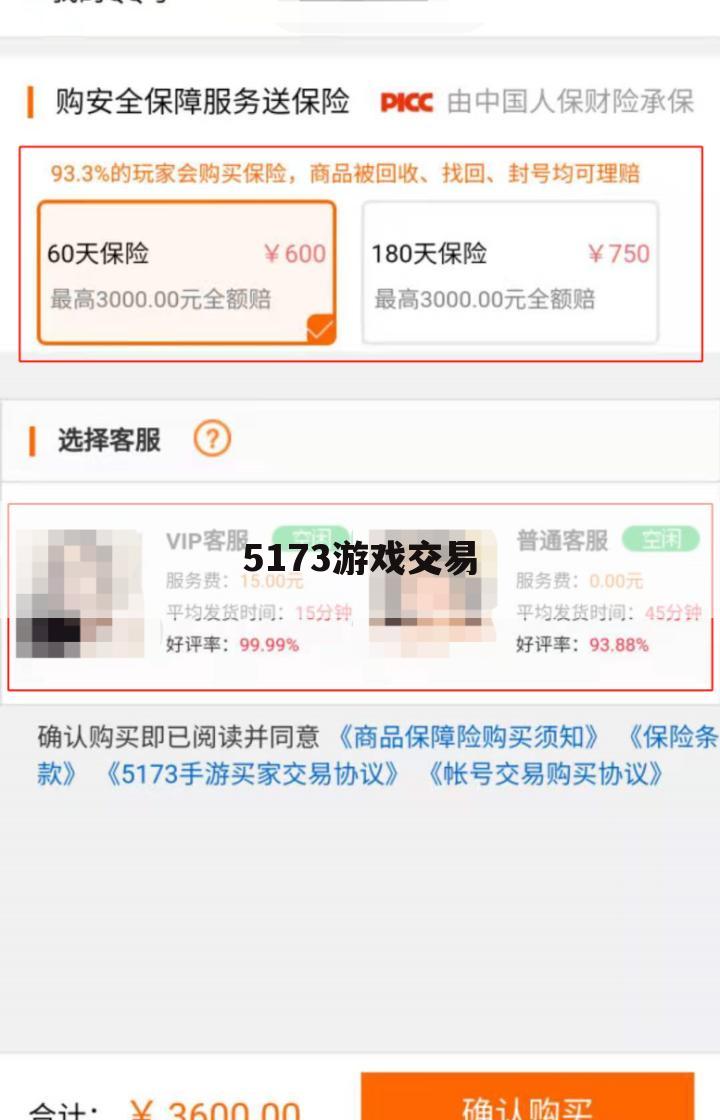720x1120 pixels.
Task: Open 《商品保障险购买须知》 link
Action: pyautogui.click(x=467, y=738)
